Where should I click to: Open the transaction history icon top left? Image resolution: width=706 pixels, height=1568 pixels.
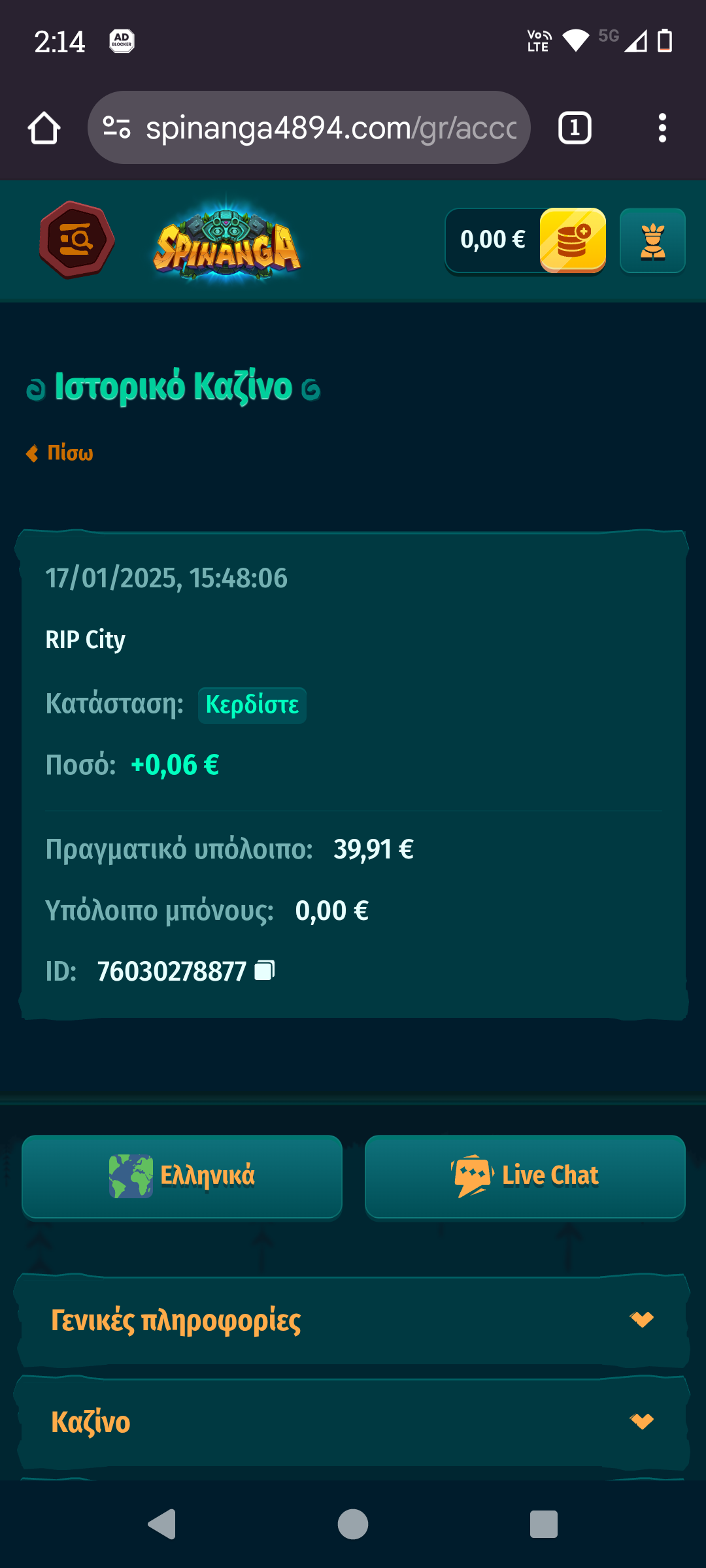pos(75,240)
